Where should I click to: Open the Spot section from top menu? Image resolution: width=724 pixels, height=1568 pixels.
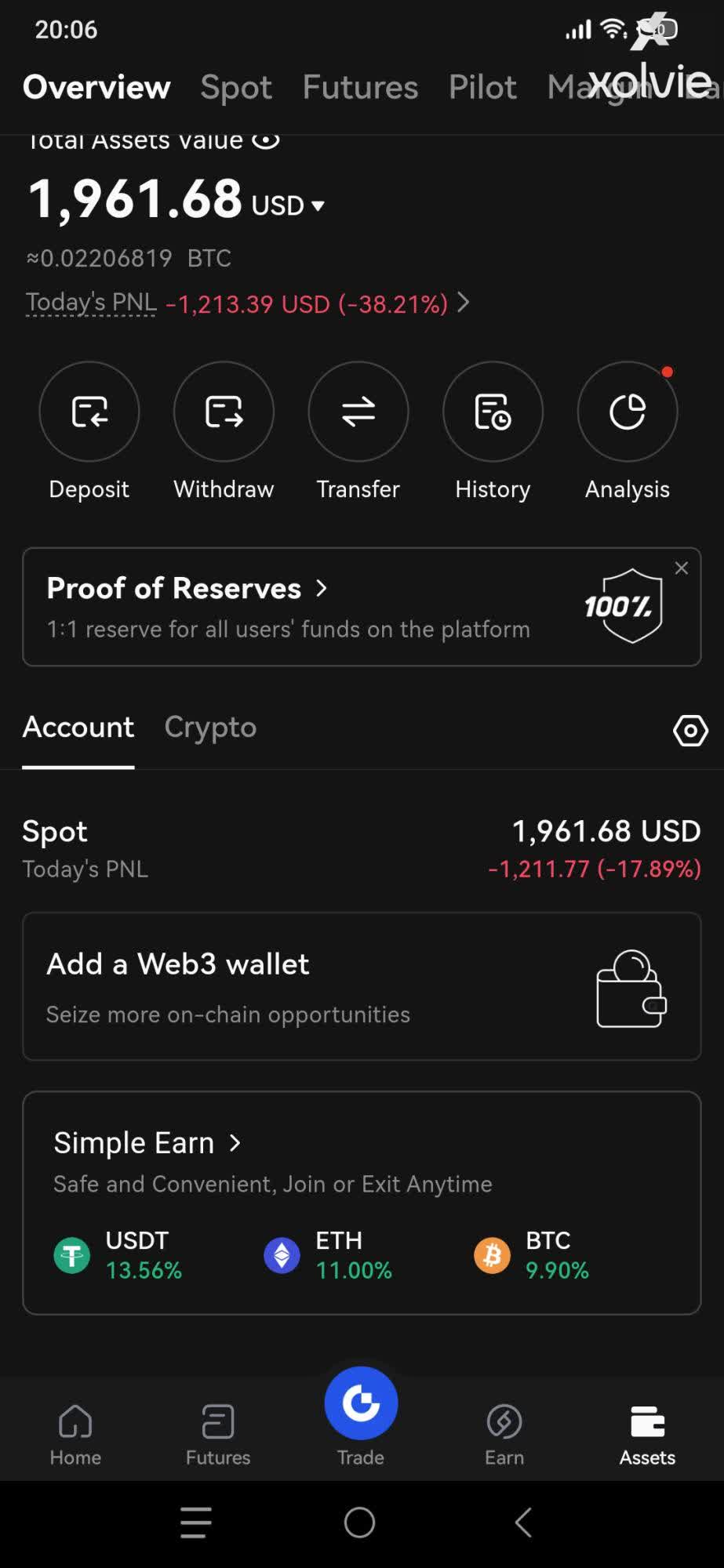click(235, 87)
